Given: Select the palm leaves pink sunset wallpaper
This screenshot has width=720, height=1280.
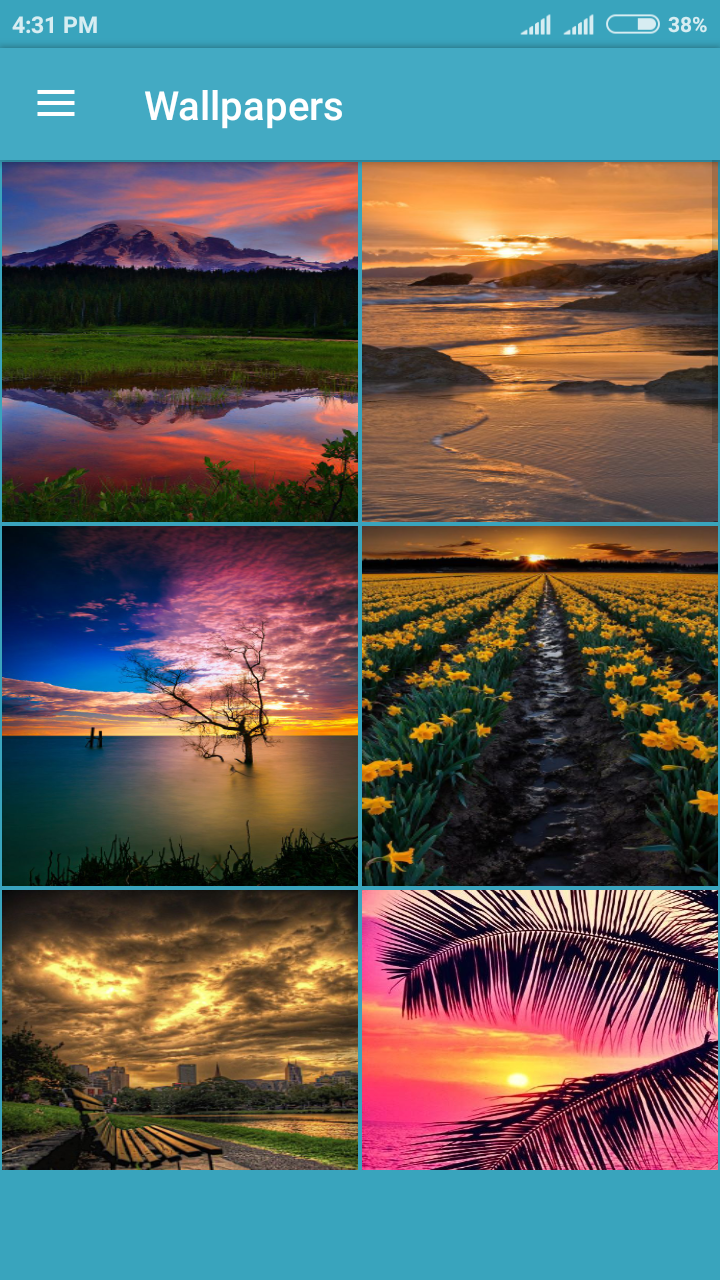Looking at the screenshot, I should (x=540, y=1030).
